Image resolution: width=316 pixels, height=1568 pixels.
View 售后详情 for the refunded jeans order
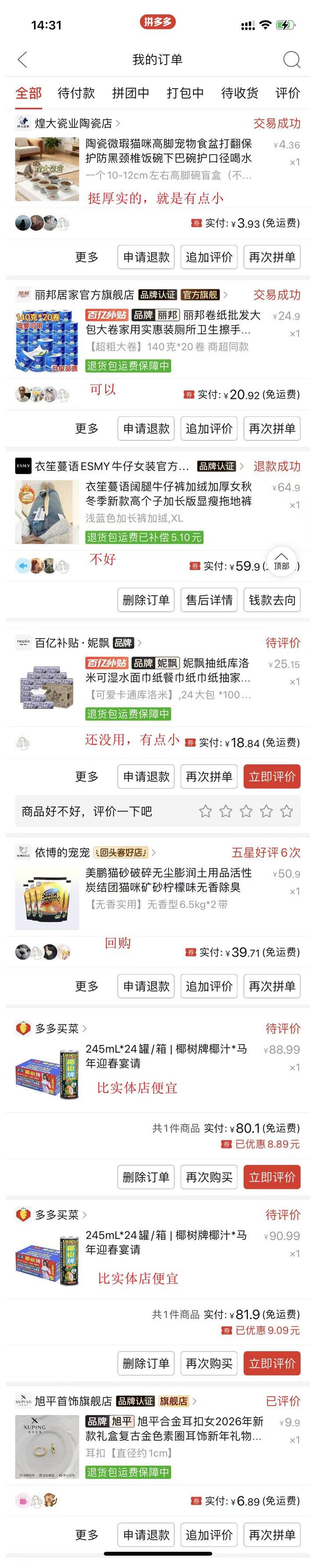pyautogui.click(x=208, y=600)
